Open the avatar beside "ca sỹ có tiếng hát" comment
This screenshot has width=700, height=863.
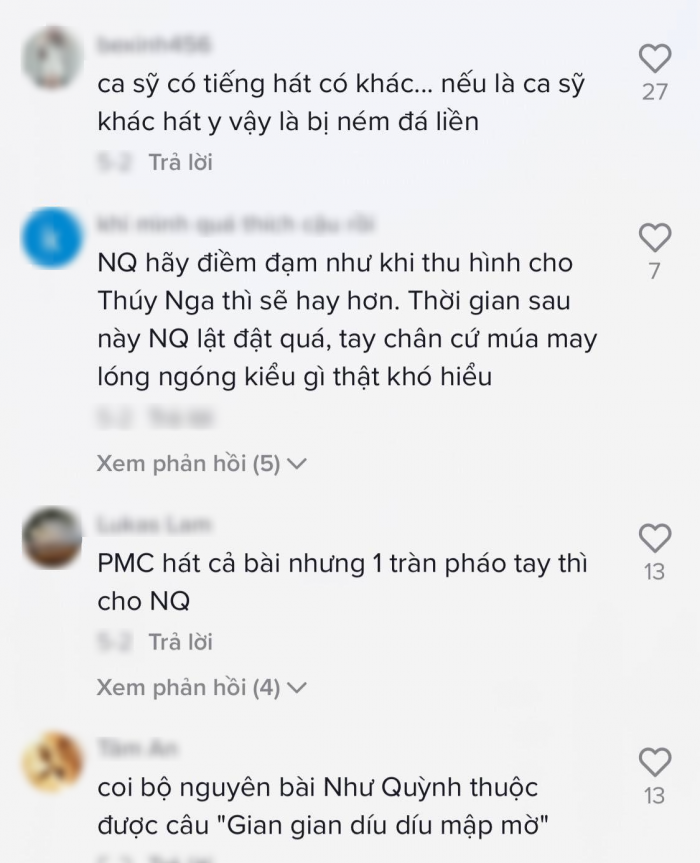pos(52,58)
